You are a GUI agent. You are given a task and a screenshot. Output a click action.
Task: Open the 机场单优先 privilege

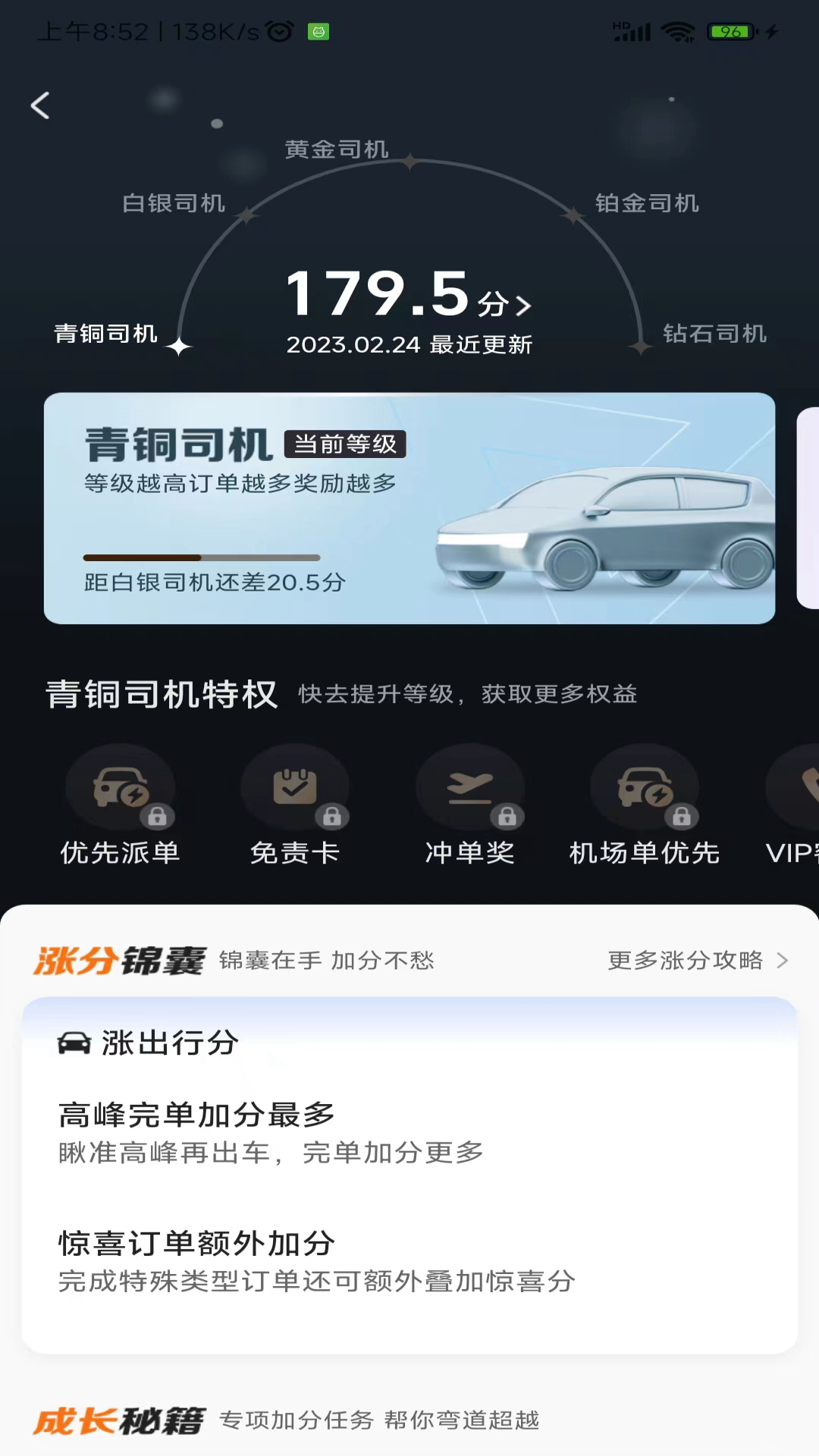(645, 805)
